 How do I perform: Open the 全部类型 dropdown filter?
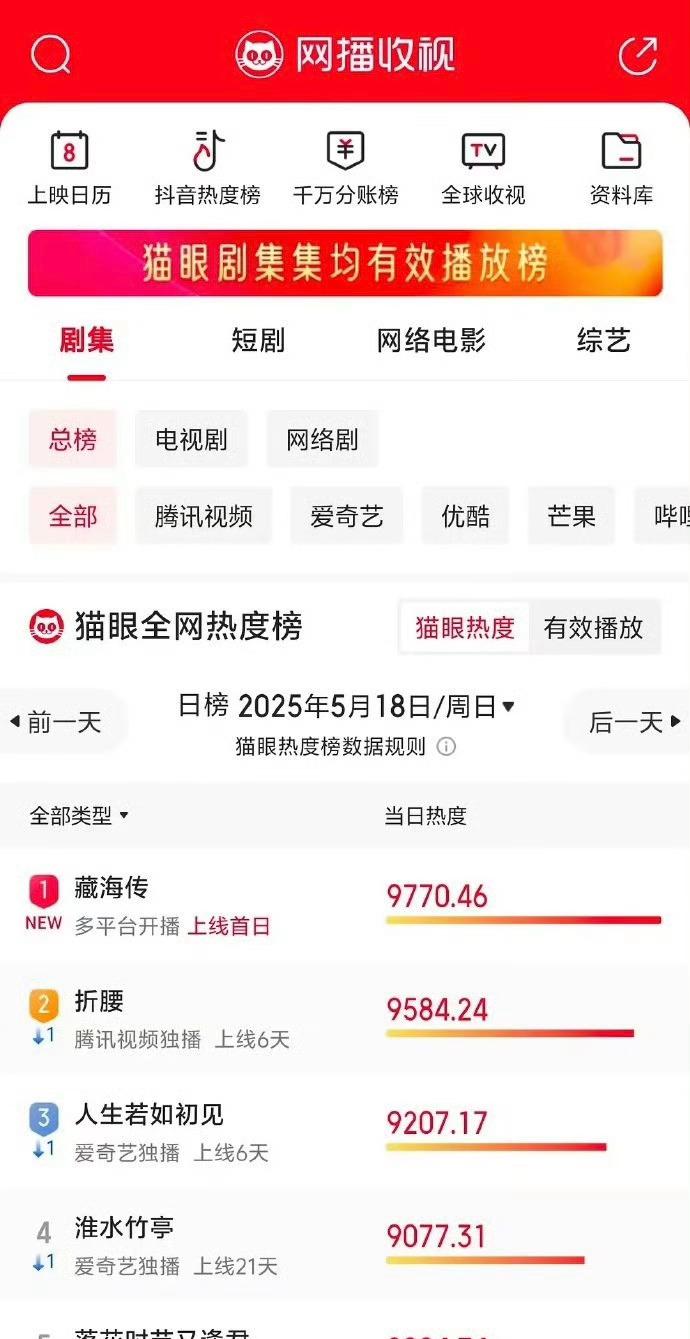pos(80,816)
